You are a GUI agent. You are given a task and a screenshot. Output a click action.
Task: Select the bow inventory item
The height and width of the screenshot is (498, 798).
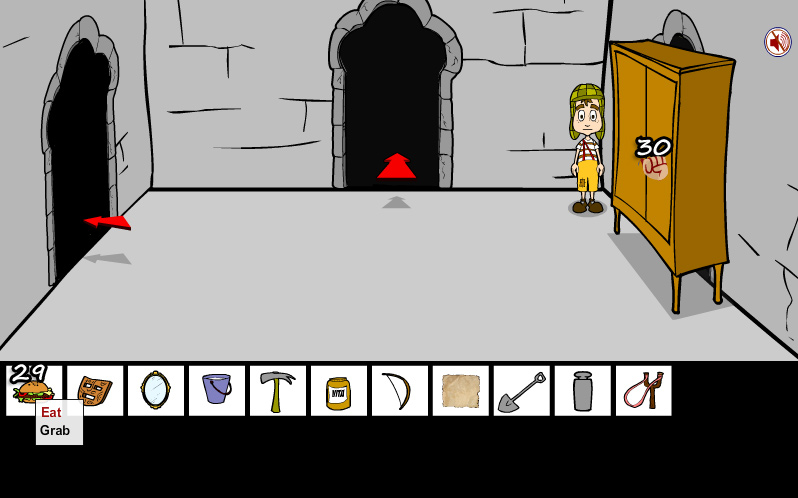pyautogui.click(x=400, y=390)
